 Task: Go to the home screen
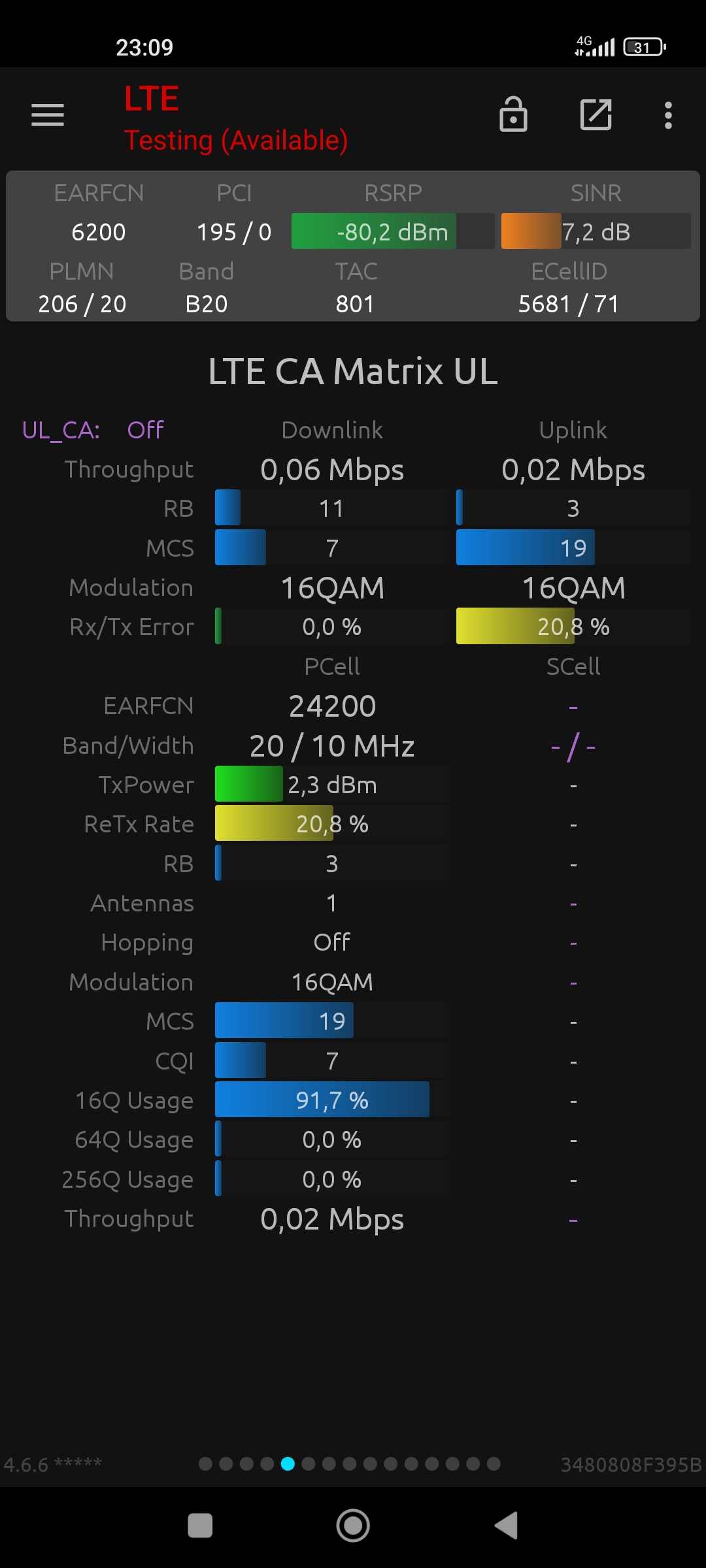tap(353, 1526)
